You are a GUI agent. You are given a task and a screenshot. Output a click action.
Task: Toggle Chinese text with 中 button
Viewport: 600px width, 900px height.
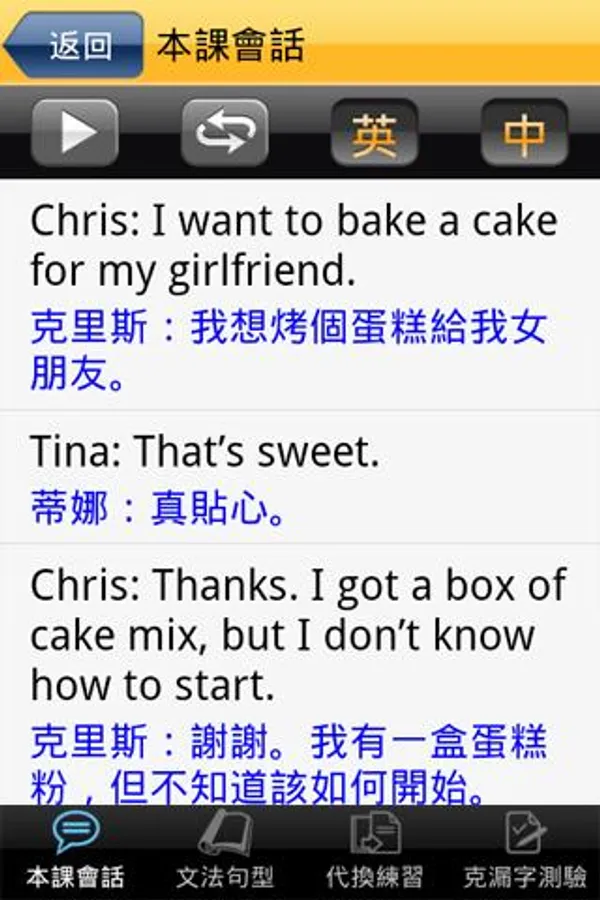click(x=524, y=133)
